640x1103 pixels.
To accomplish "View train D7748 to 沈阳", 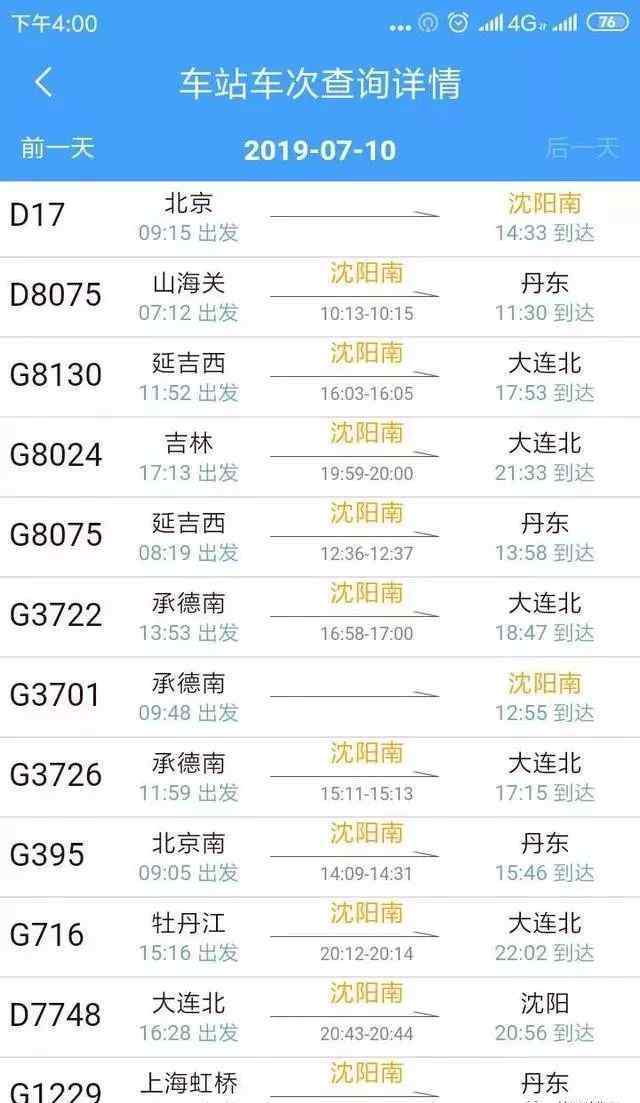I will [x=320, y=1017].
